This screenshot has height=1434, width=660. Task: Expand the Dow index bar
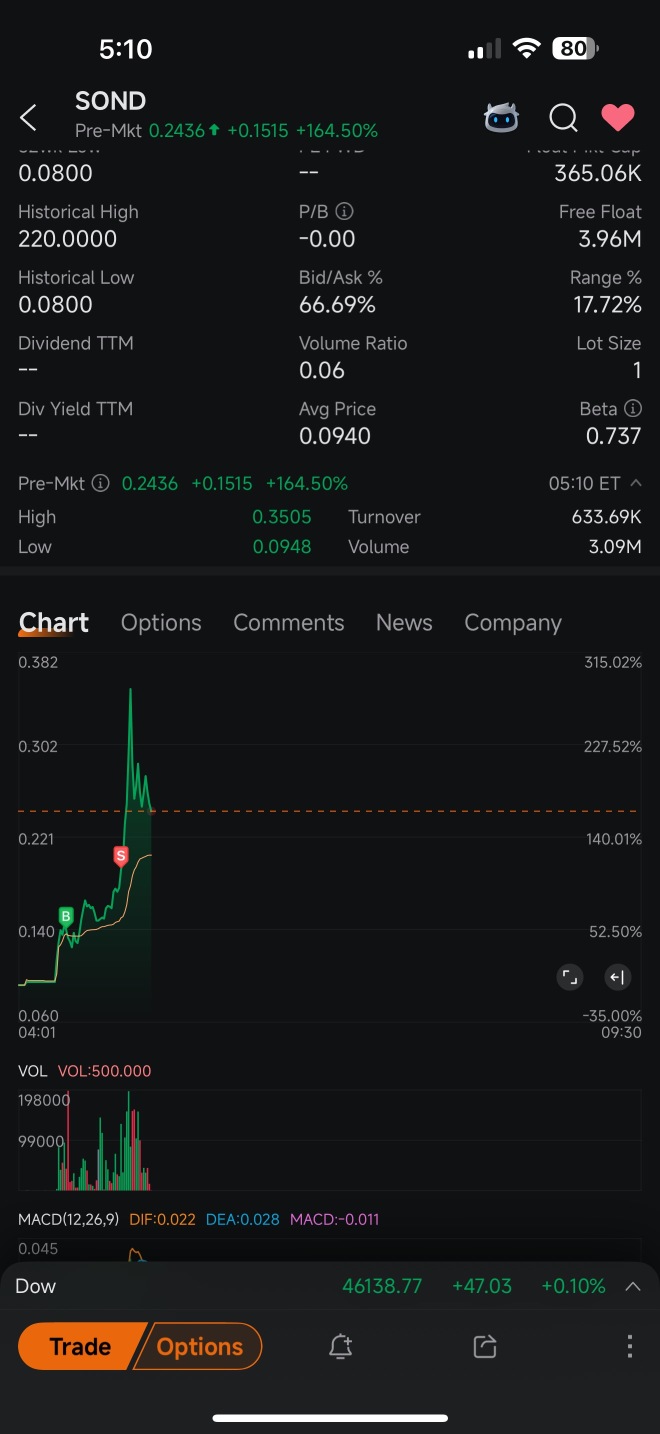[x=633, y=1286]
